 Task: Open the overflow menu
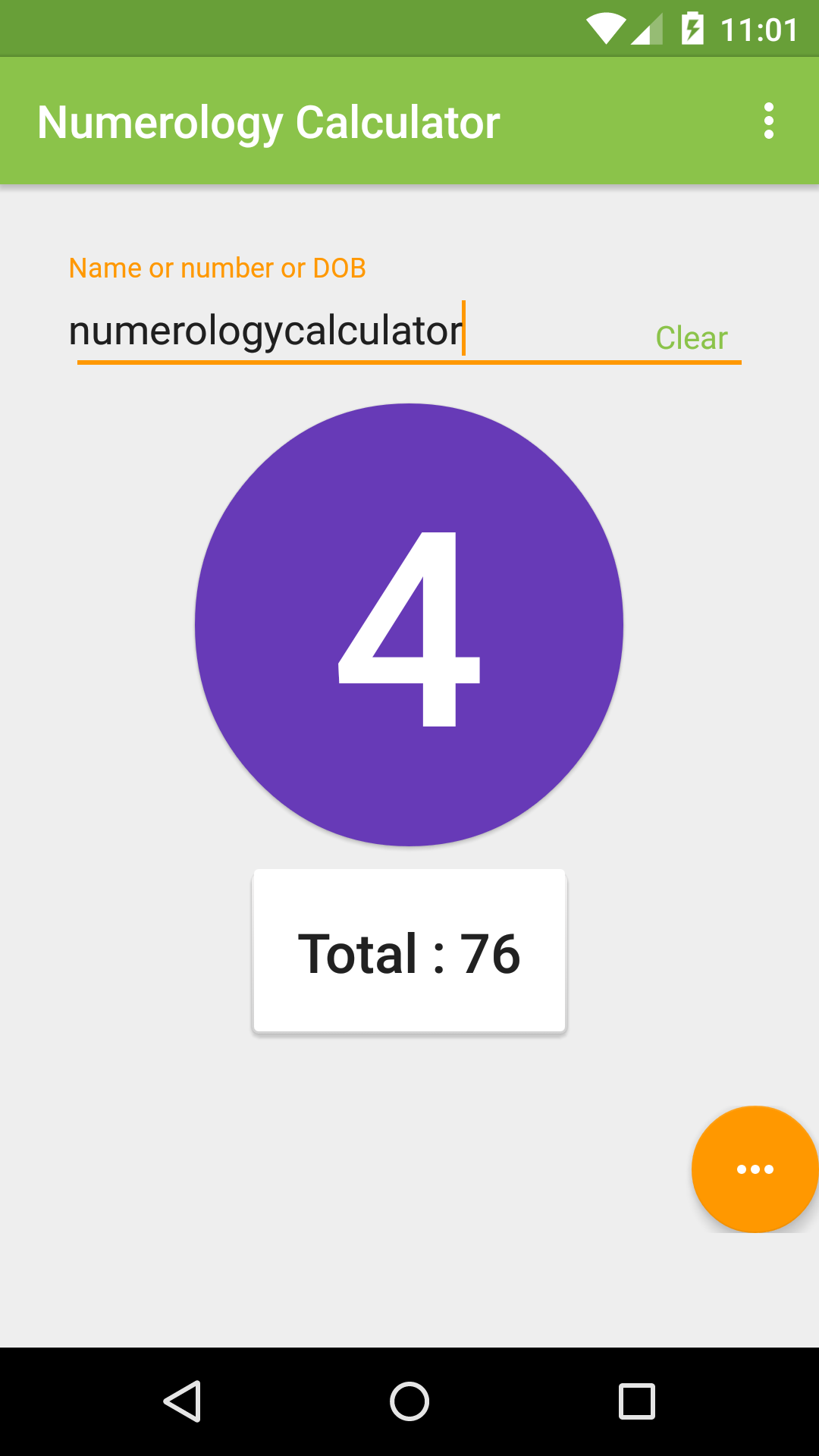click(769, 121)
